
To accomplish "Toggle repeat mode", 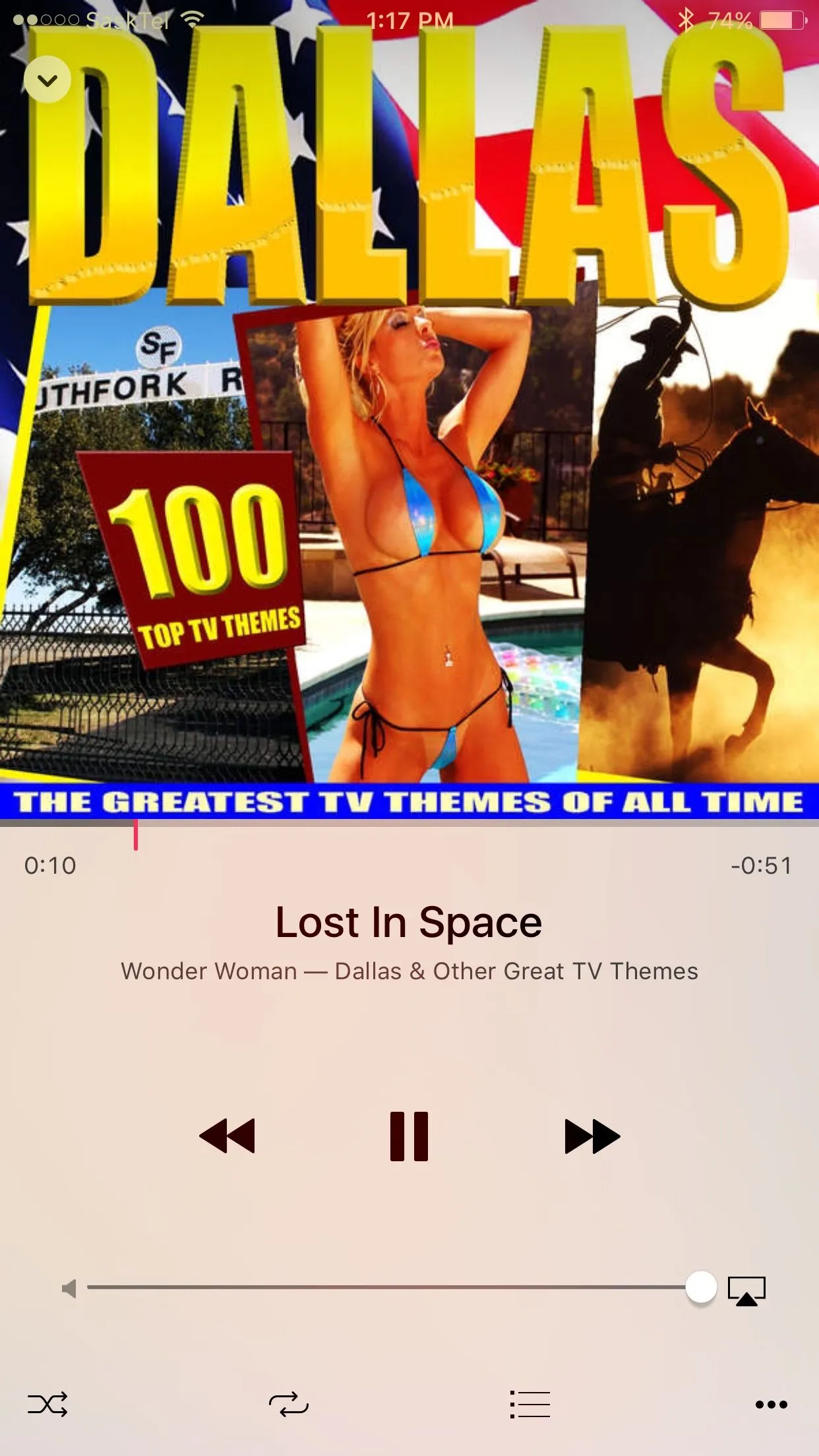I will pyautogui.click(x=289, y=1404).
